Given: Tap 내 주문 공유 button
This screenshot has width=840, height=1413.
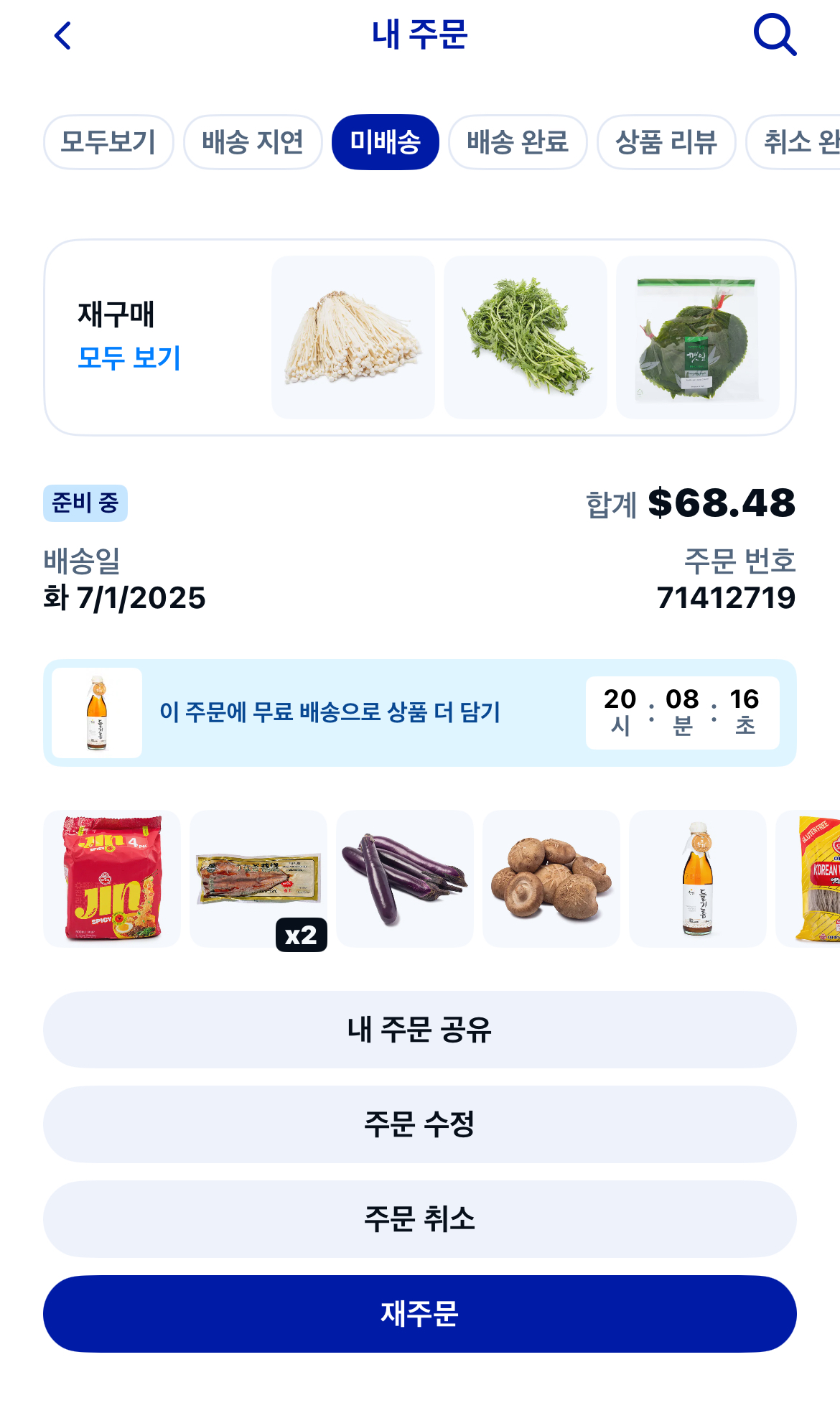Looking at the screenshot, I should (420, 1030).
